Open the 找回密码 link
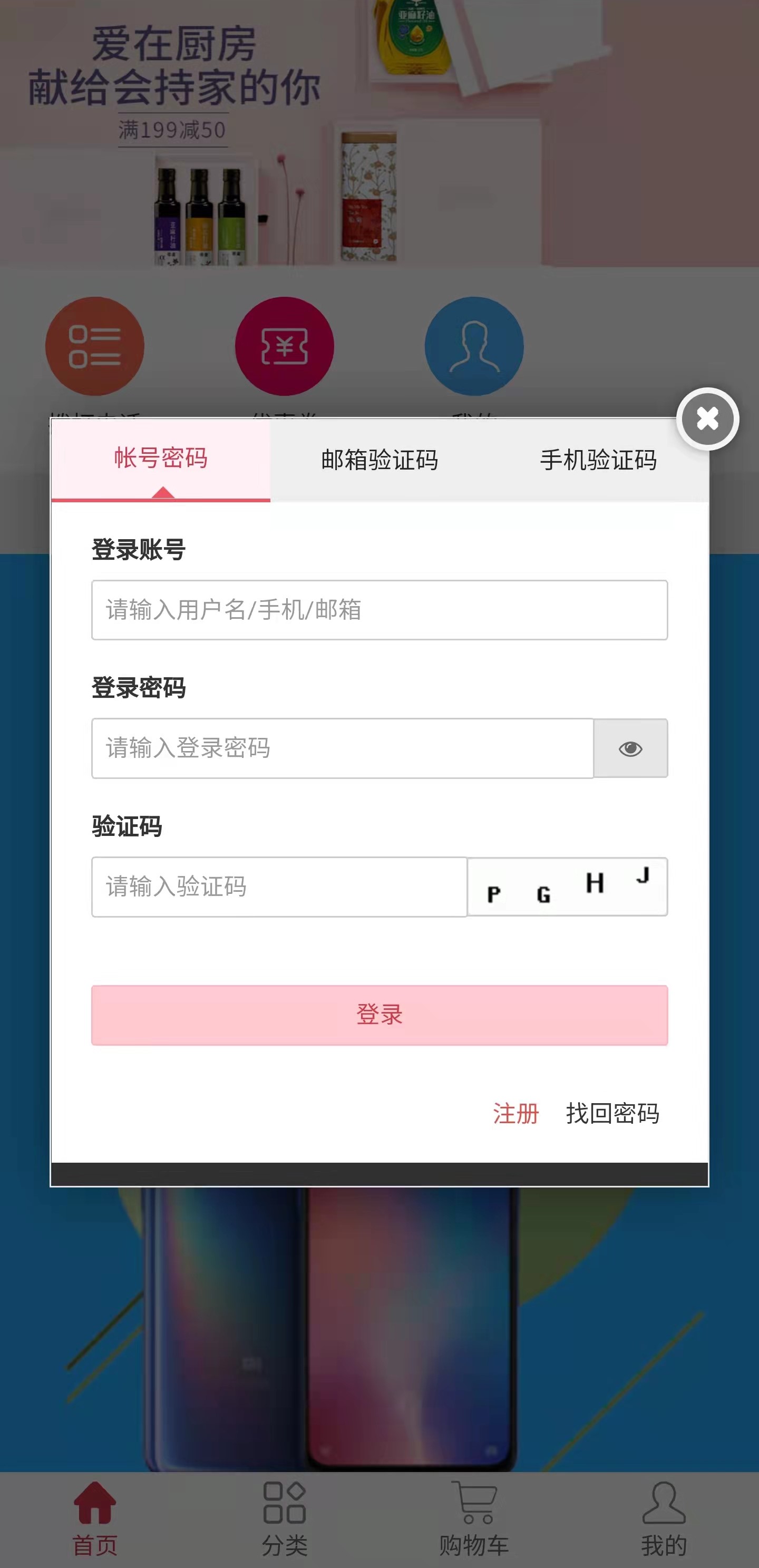The width and height of the screenshot is (759, 1568). point(612,1113)
